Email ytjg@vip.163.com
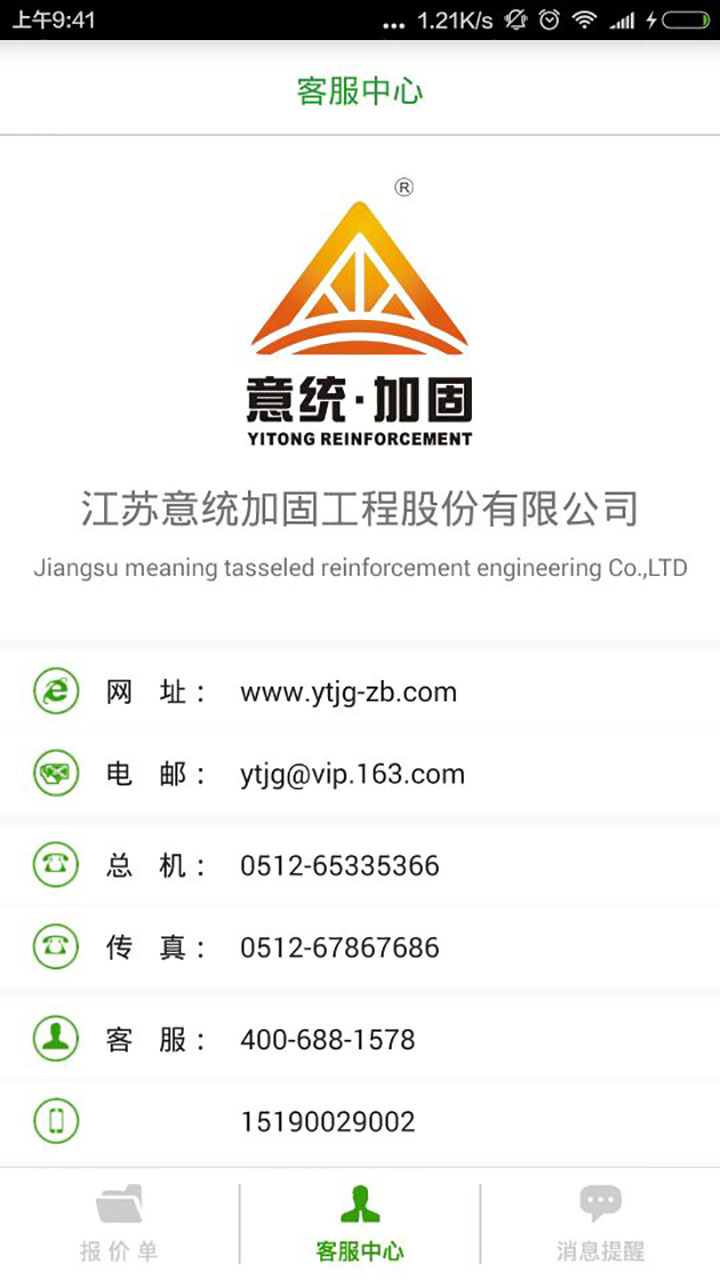 tap(352, 774)
